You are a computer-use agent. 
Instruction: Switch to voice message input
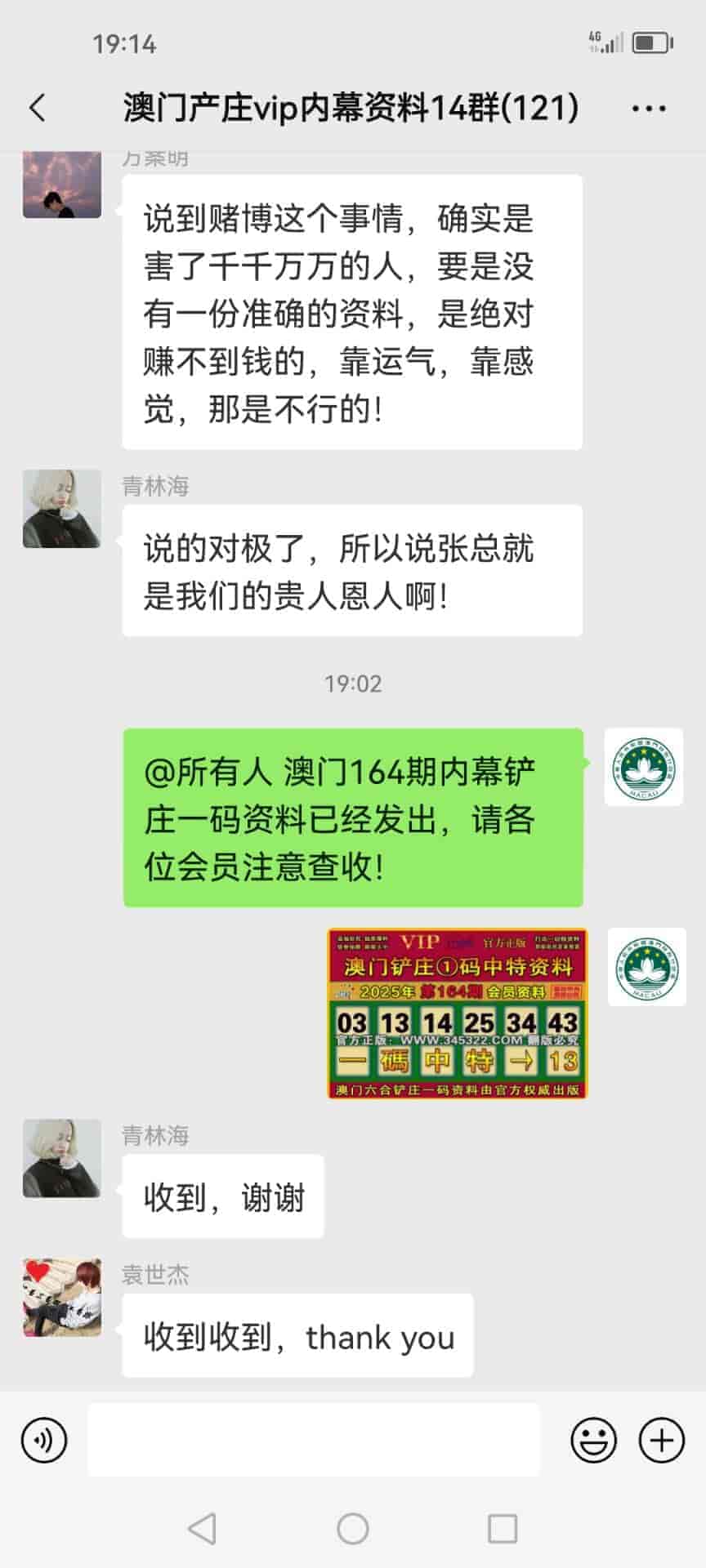pyautogui.click(x=44, y=1440)
